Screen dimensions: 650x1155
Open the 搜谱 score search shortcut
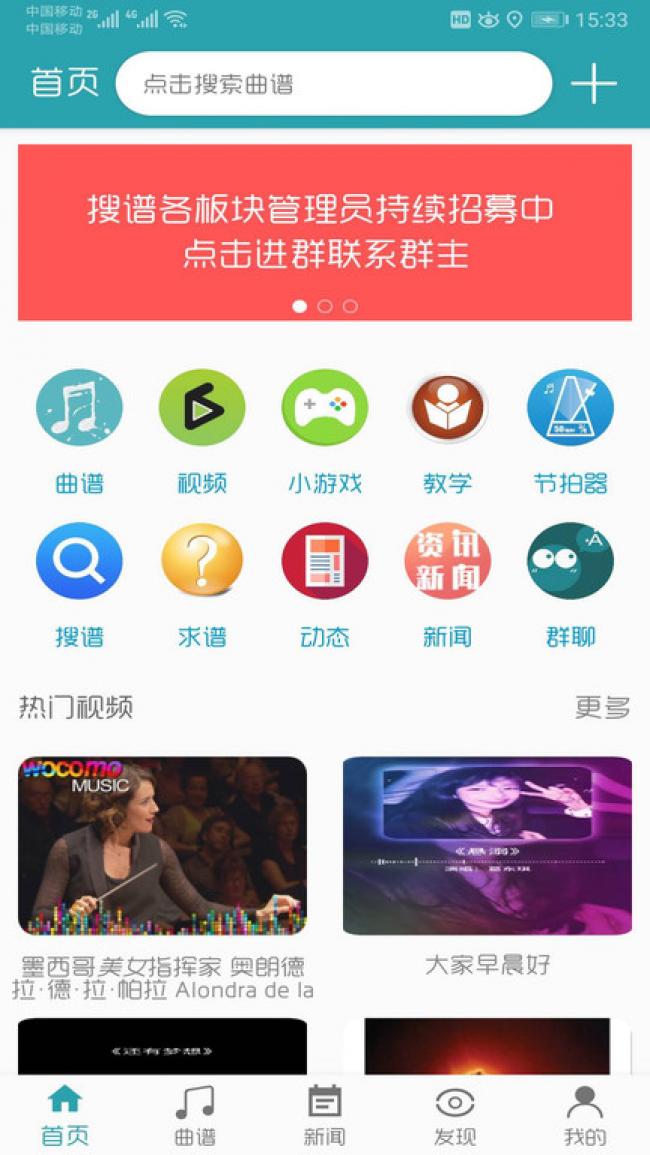[79, 562]
